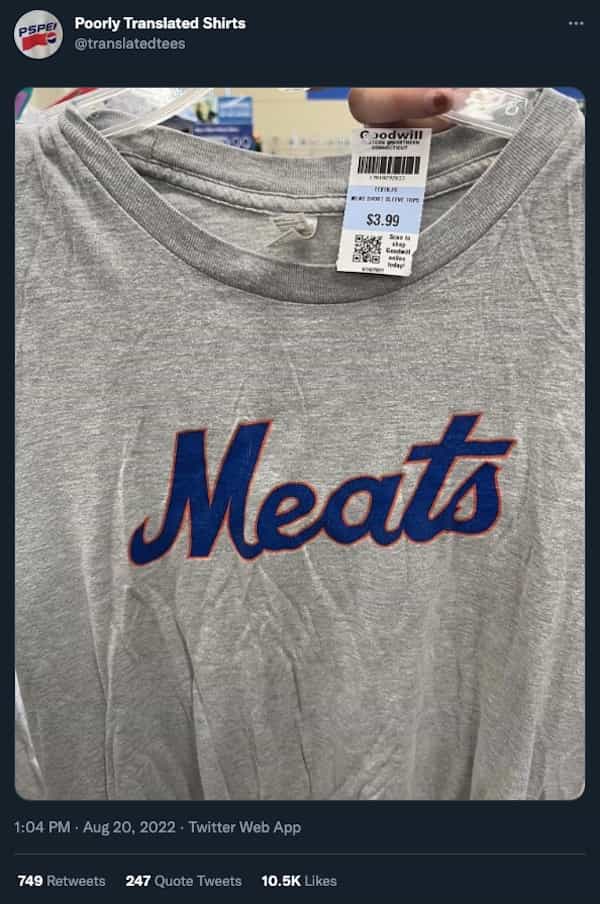Open the tweet's overflow menu
Image resolution: width=600 pixels, height=904 pixels.
pyautogui.click(x=575, y=23)
